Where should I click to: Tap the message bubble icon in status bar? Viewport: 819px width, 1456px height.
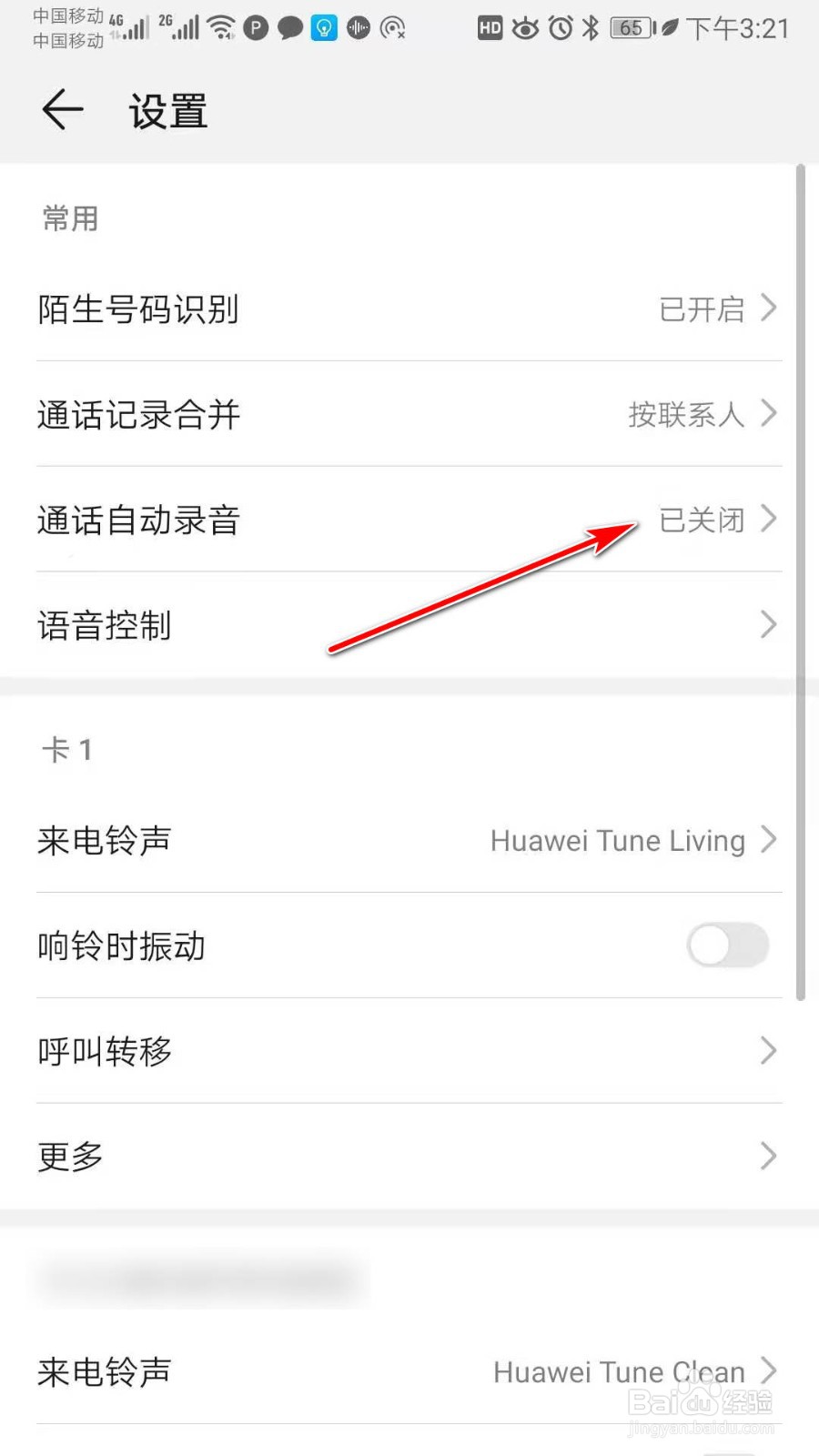[x=289, y=27]
